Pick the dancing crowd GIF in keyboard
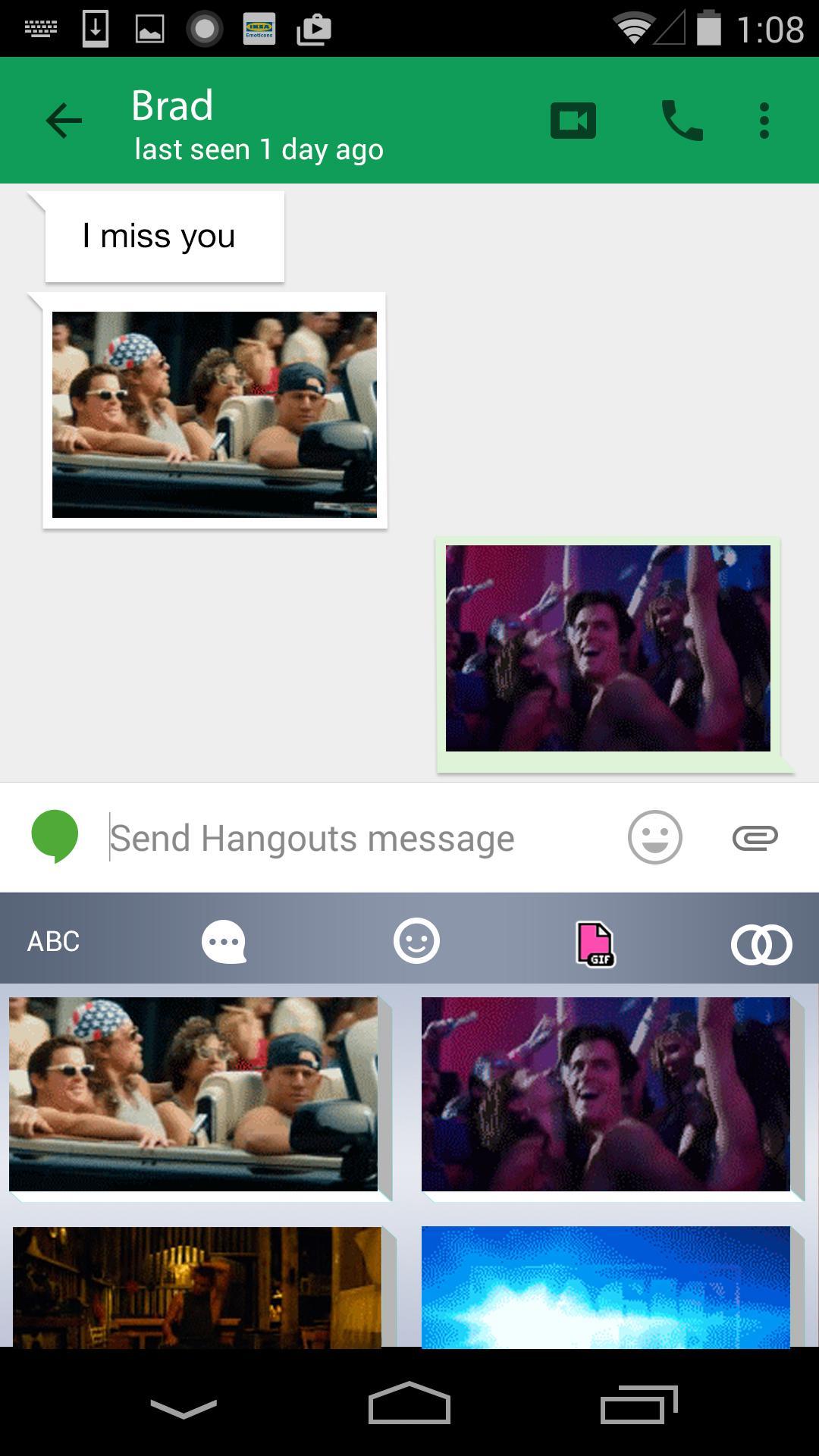Viewport: 819px width, 1456px height. [605, 1094]
